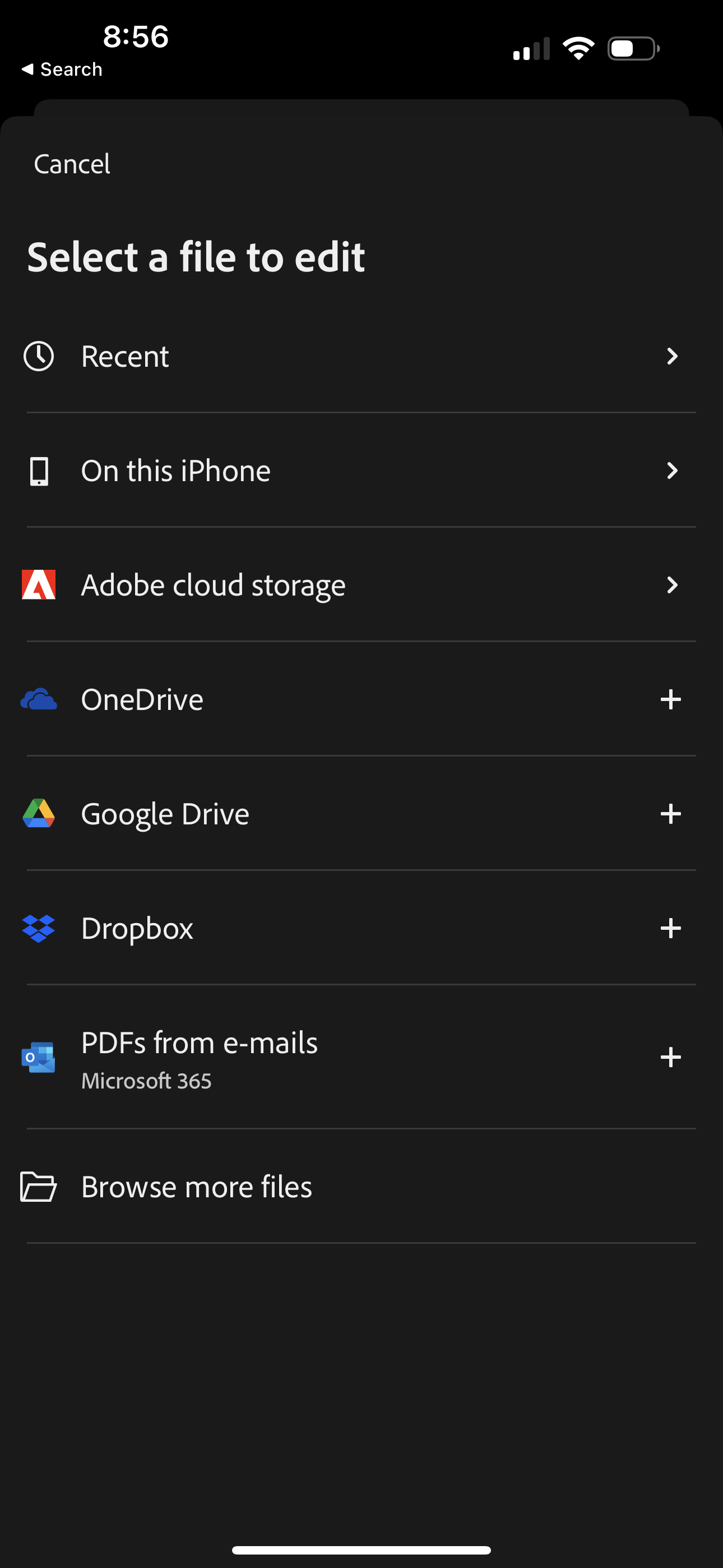The width and height of the screenshot is (723, 1568).
Task: Connect Google Drive using the plus sign
Action: coord(671,813)
